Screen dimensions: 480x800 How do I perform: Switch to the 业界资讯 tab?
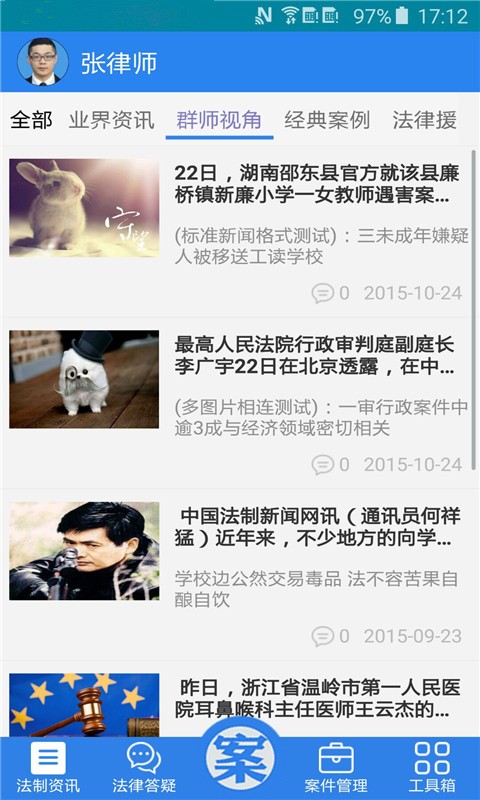tap(112, 121)
